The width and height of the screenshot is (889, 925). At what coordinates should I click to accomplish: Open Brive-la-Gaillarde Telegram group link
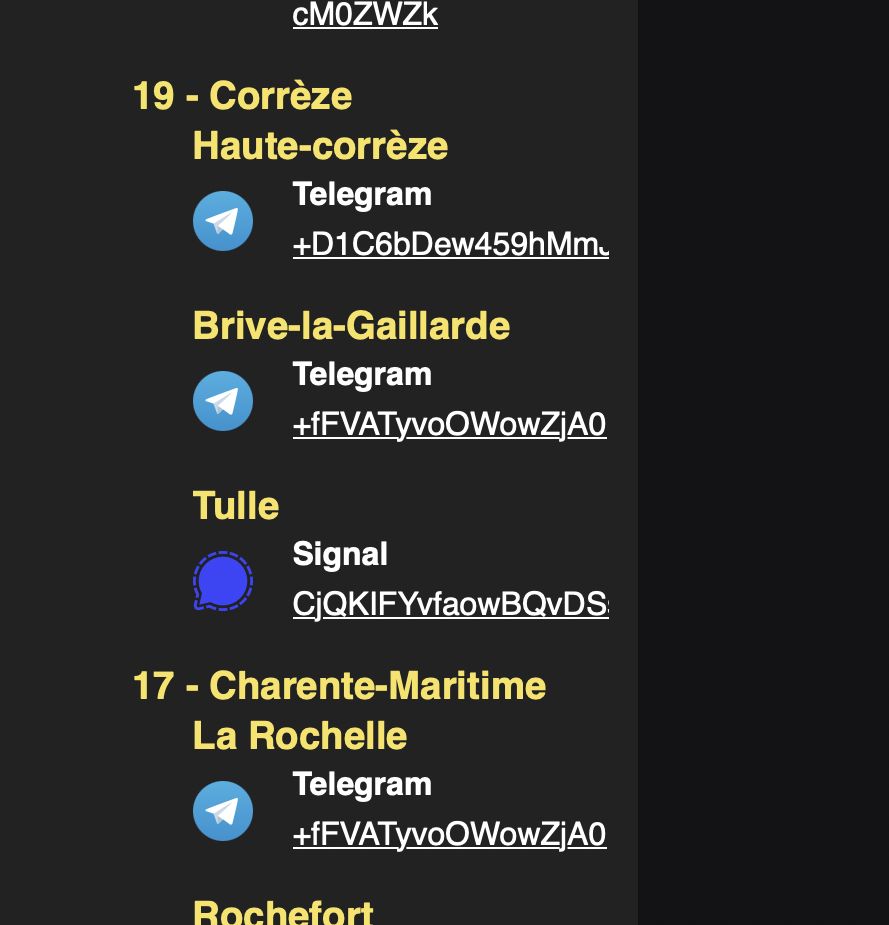[449, 425]
